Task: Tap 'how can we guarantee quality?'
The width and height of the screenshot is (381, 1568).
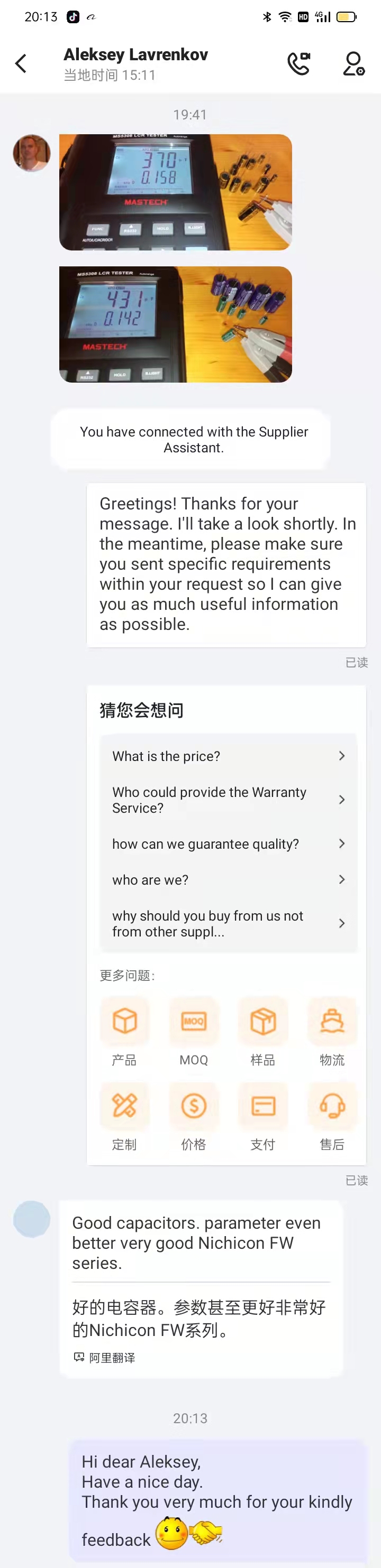Action: click(x=228, y=843)
